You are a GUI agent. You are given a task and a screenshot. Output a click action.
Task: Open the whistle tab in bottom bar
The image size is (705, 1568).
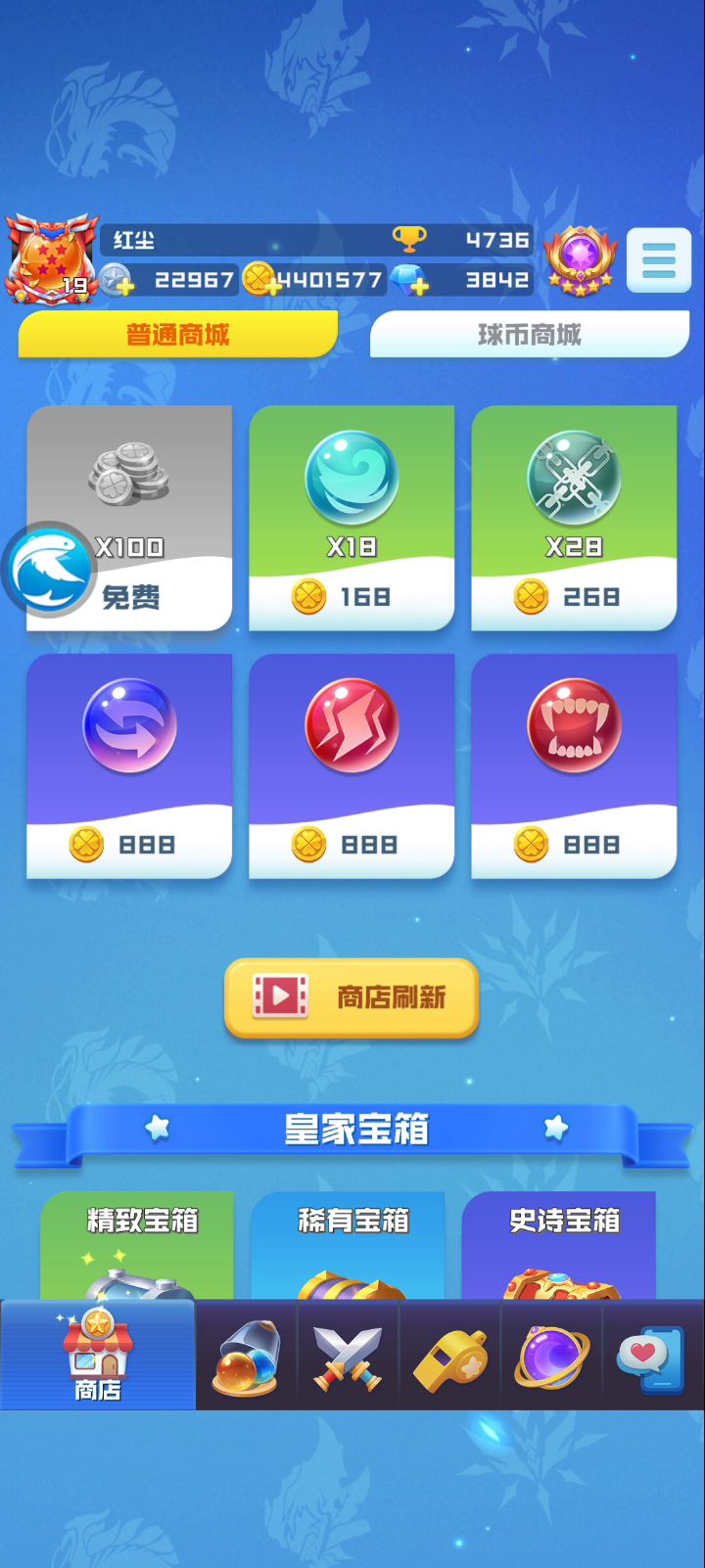(x=449, y=1357)
